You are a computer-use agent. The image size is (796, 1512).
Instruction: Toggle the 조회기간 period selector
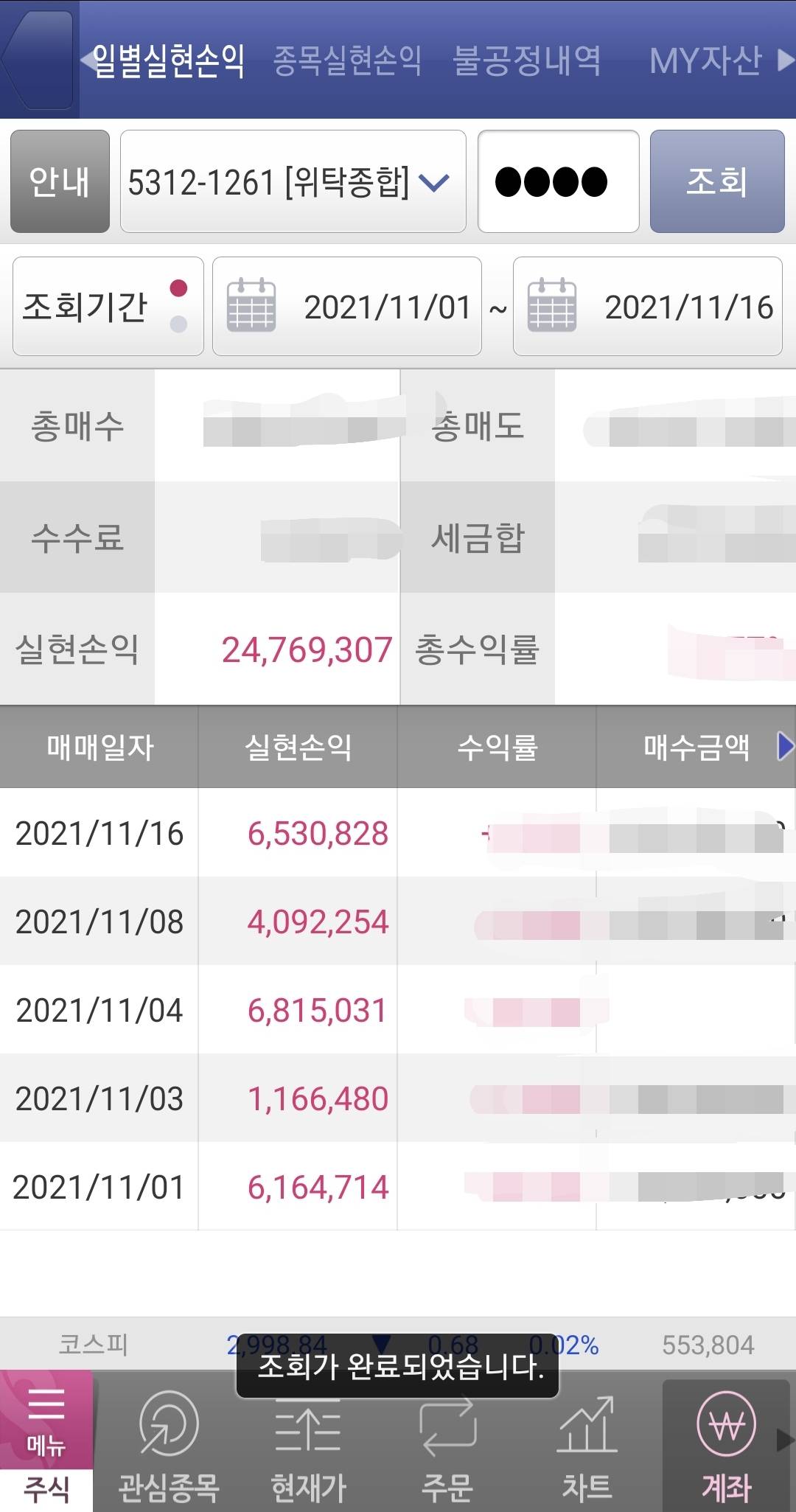(108, 307)
